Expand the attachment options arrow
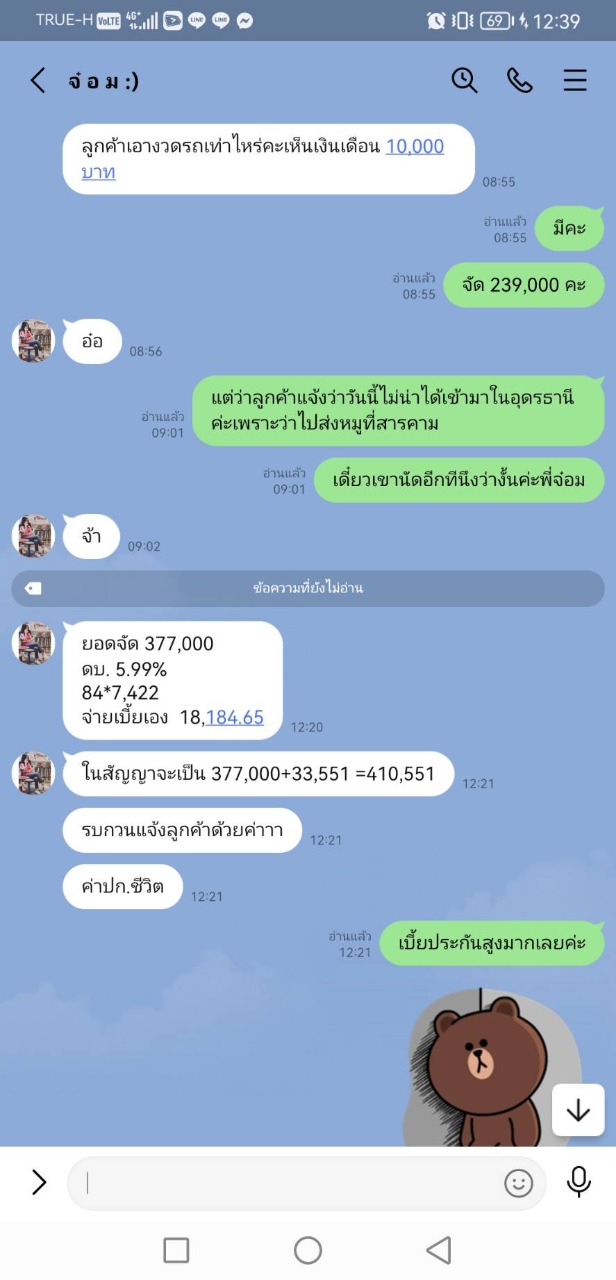 click(x=39, y=1182)
